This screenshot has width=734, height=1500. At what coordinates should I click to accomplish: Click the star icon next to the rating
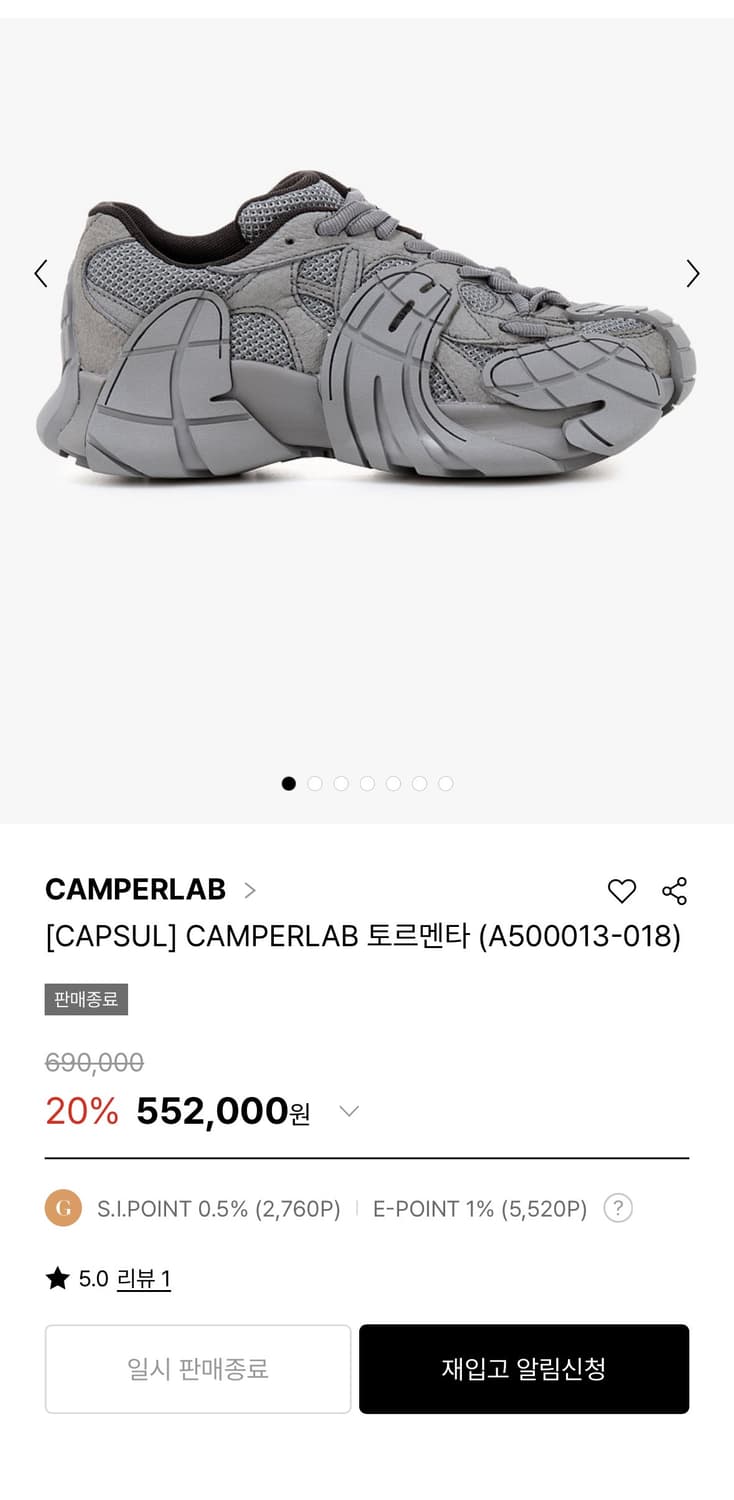coord(57,1277)
